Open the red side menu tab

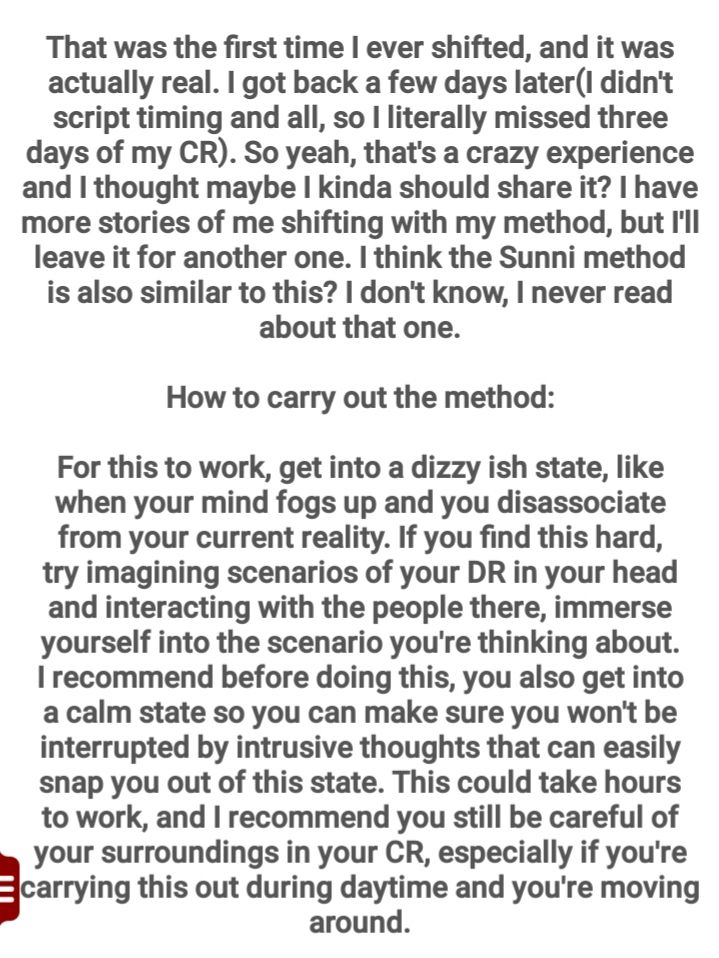click(x=8, y=884)
